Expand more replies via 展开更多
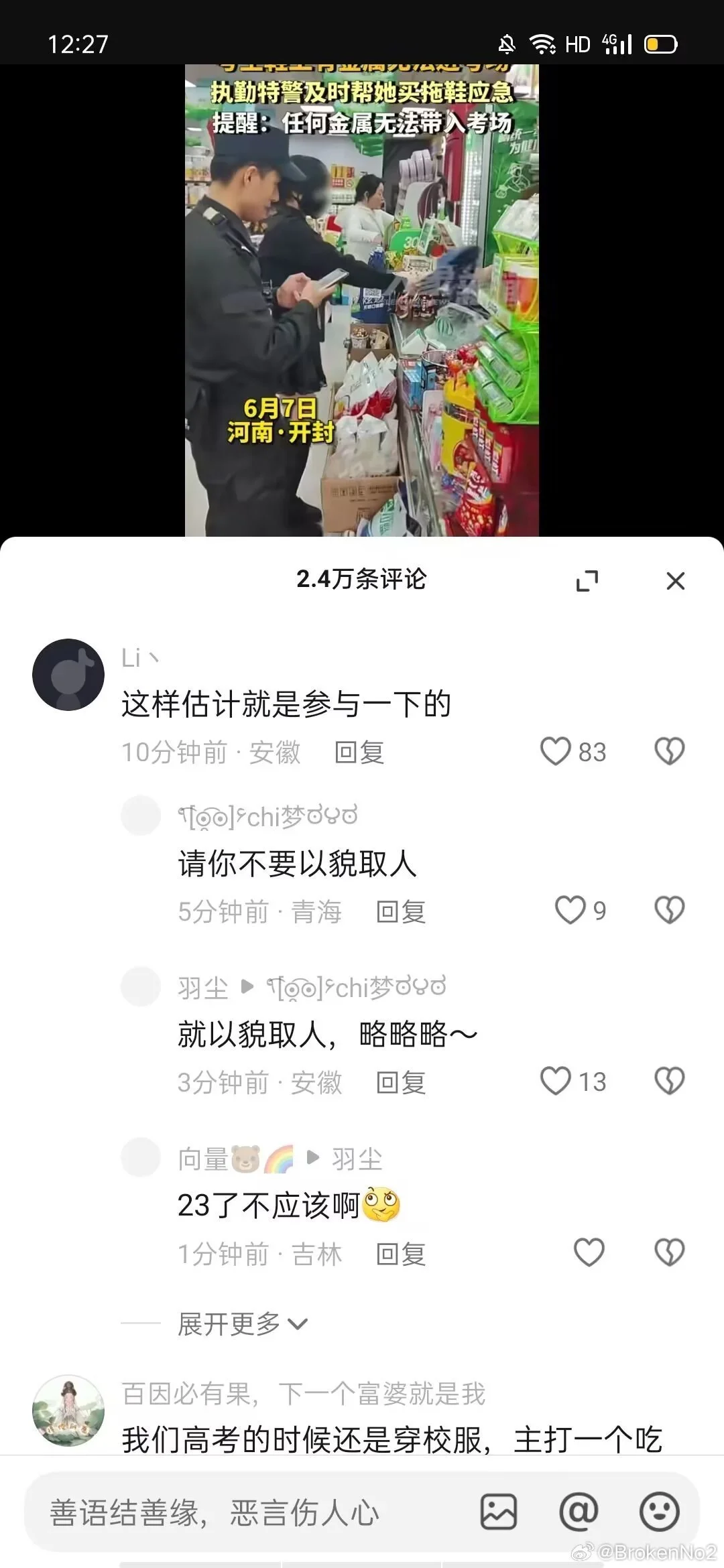Image resolution: width=724 pixels, height=1568 pixels. [x=241, y=1324]
